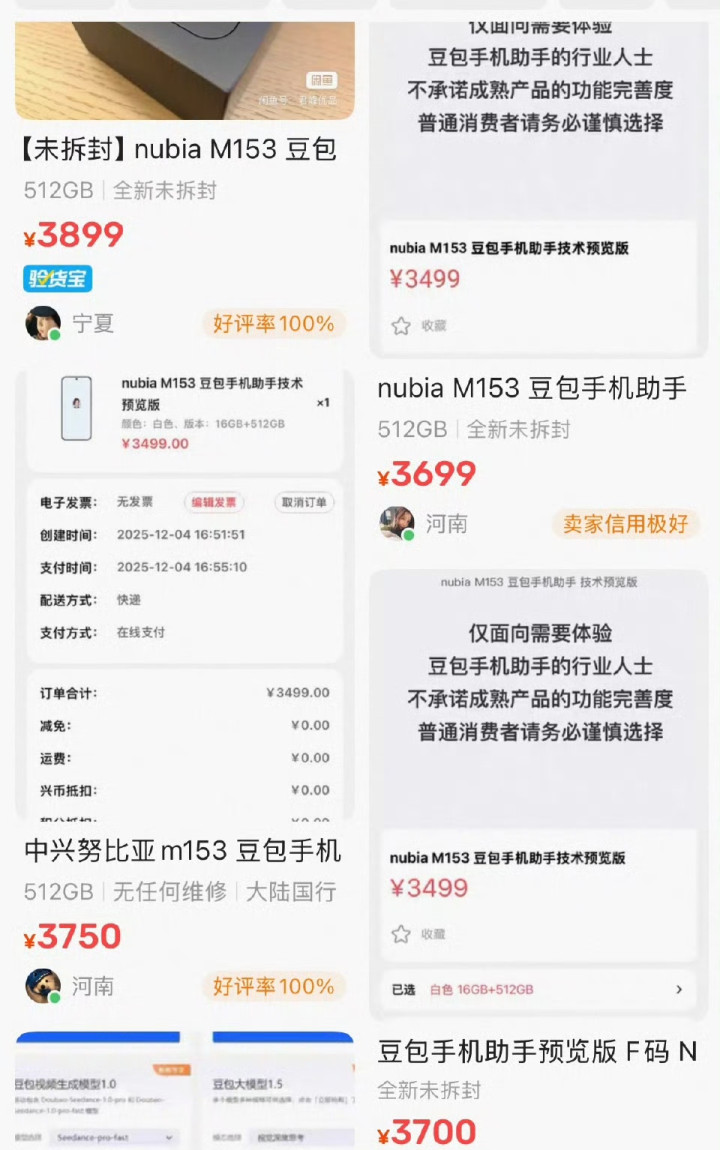Open the 中兴努比亚m153 豆包手机 listing at ¥3750
The height and width of the screenshot is (1150, 720).
point(183,851)
